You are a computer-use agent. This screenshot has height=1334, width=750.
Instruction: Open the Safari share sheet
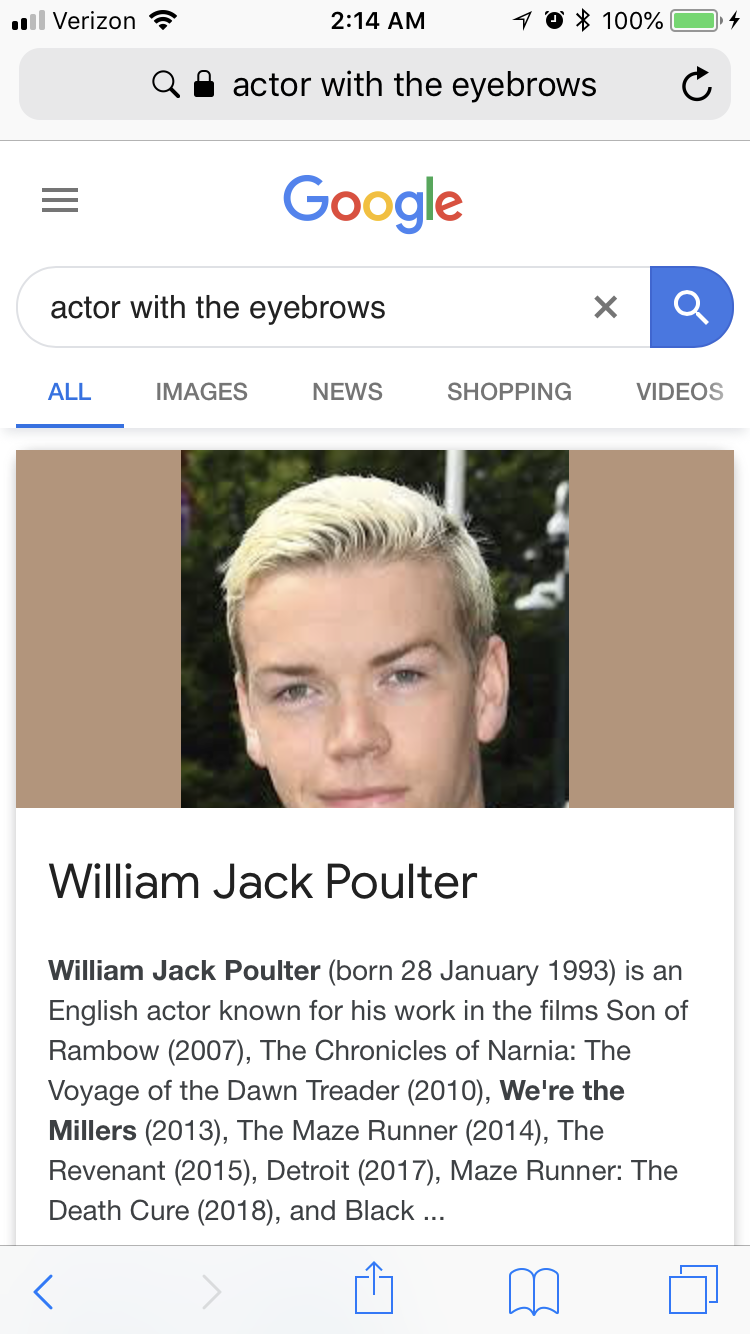click(374, 1288)
